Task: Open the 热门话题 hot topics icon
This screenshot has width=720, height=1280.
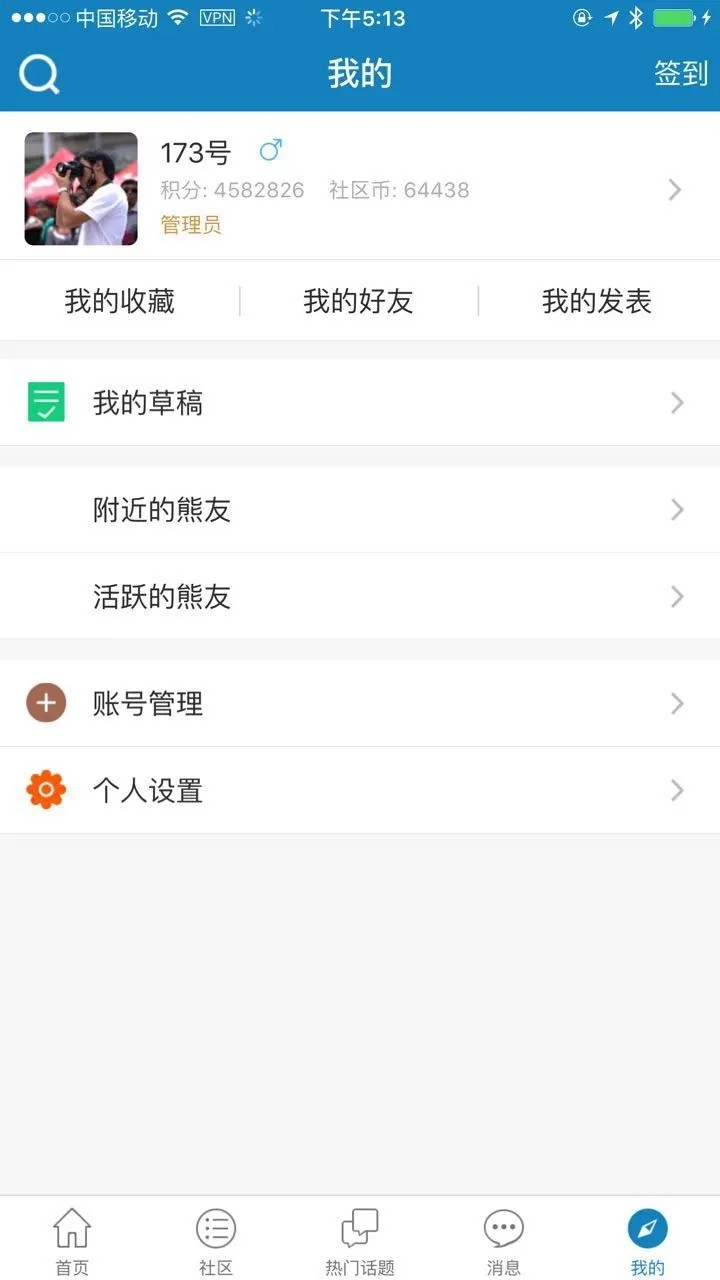Action: [x=359, y=1228]
